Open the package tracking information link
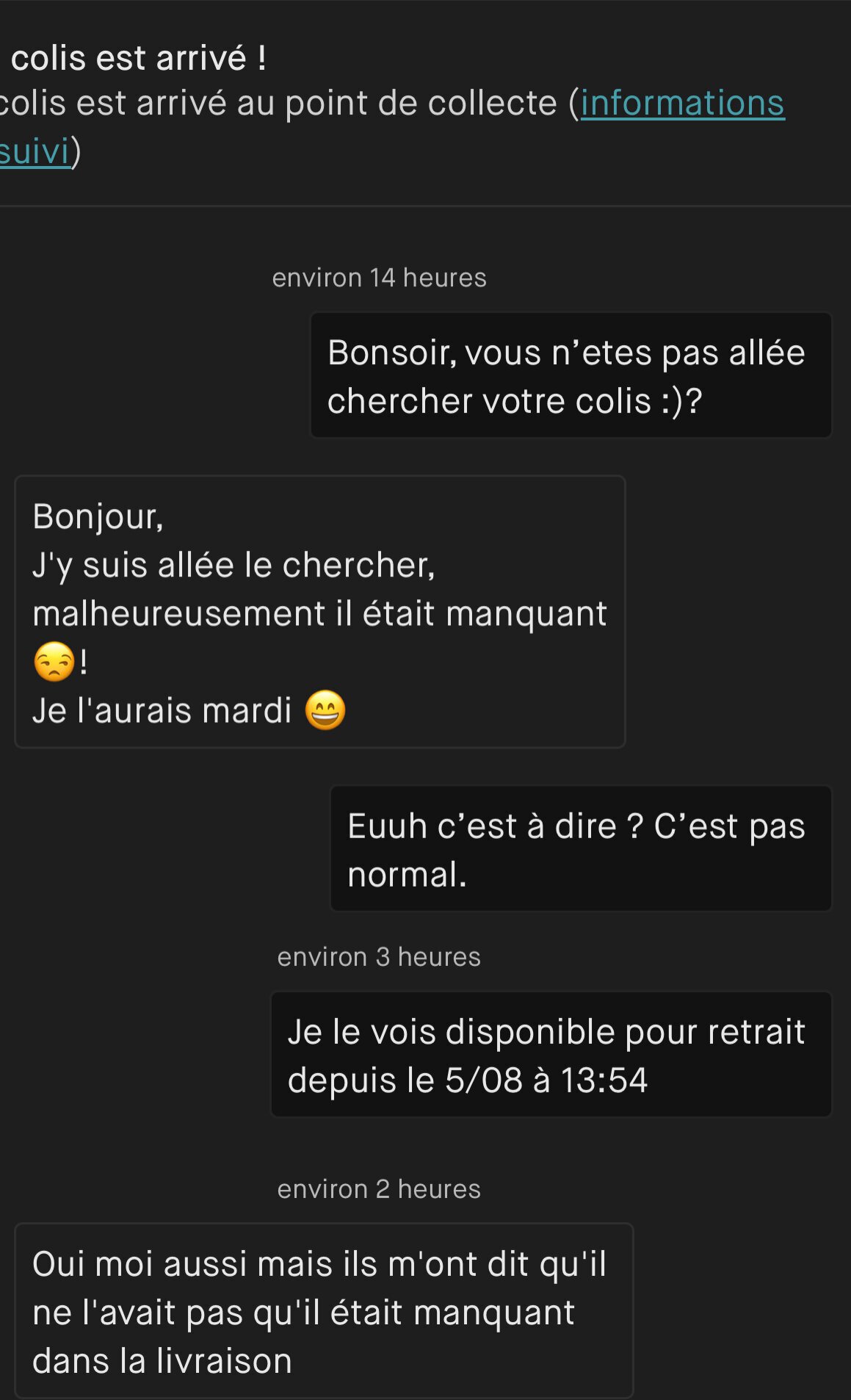 coord(682,103)
